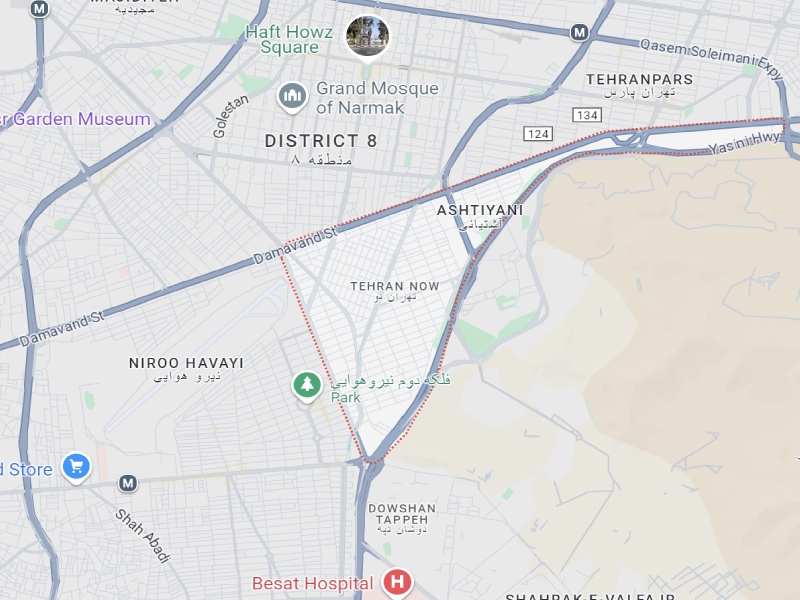The image size is (800, 600).
Task: Select the blue shopping cart Store pin
Action: coord(75,467)
